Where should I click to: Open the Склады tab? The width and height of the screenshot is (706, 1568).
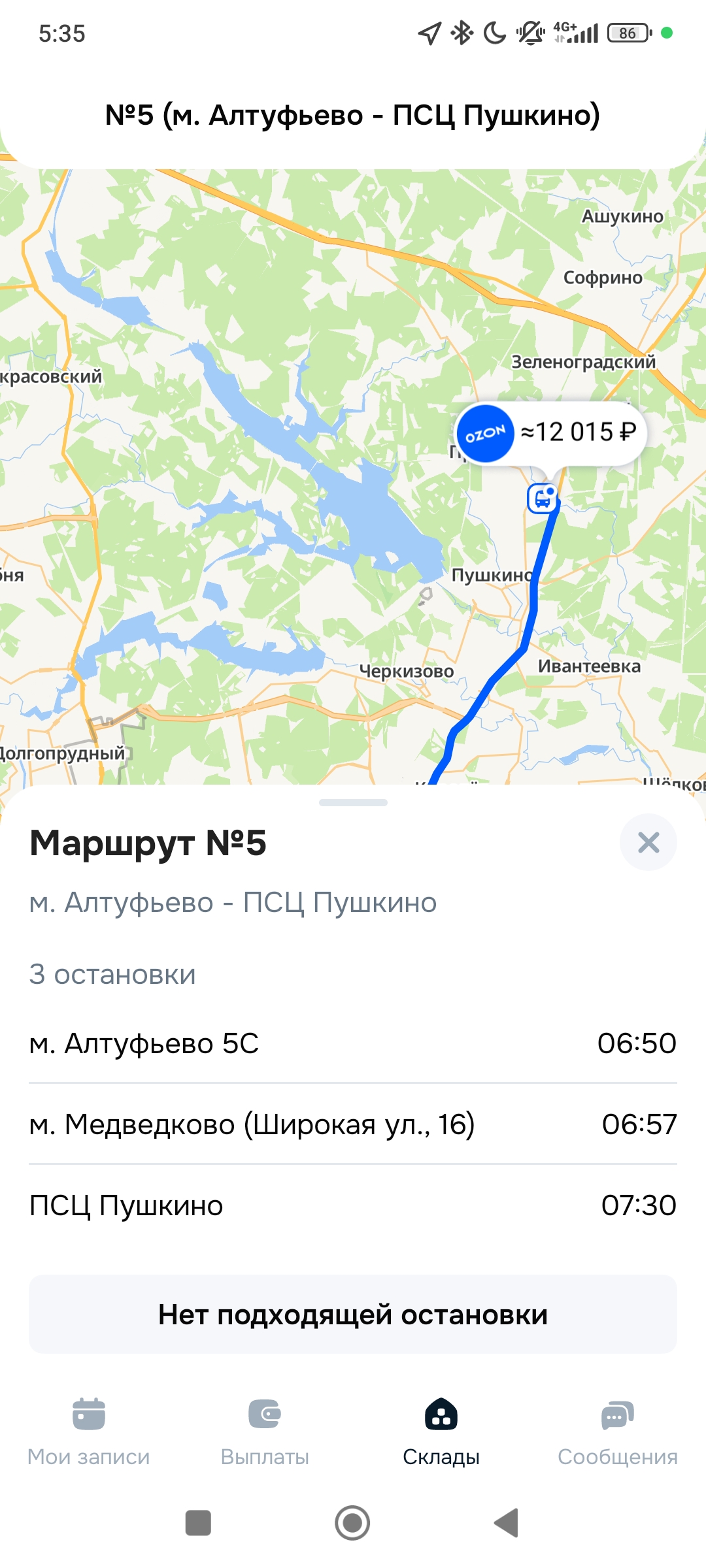point(441,1431)
